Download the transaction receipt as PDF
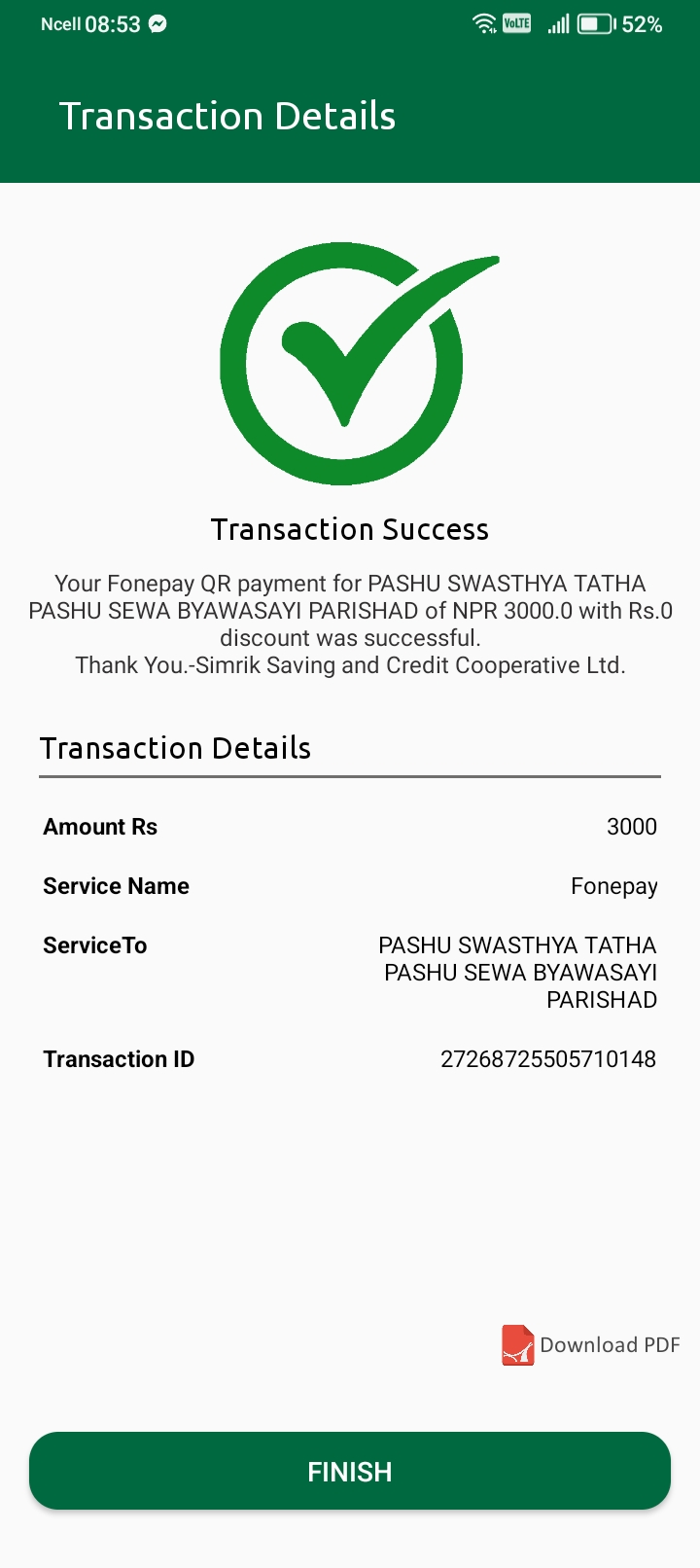The width and height of the screenshot is (700, 1568). 591,1345
